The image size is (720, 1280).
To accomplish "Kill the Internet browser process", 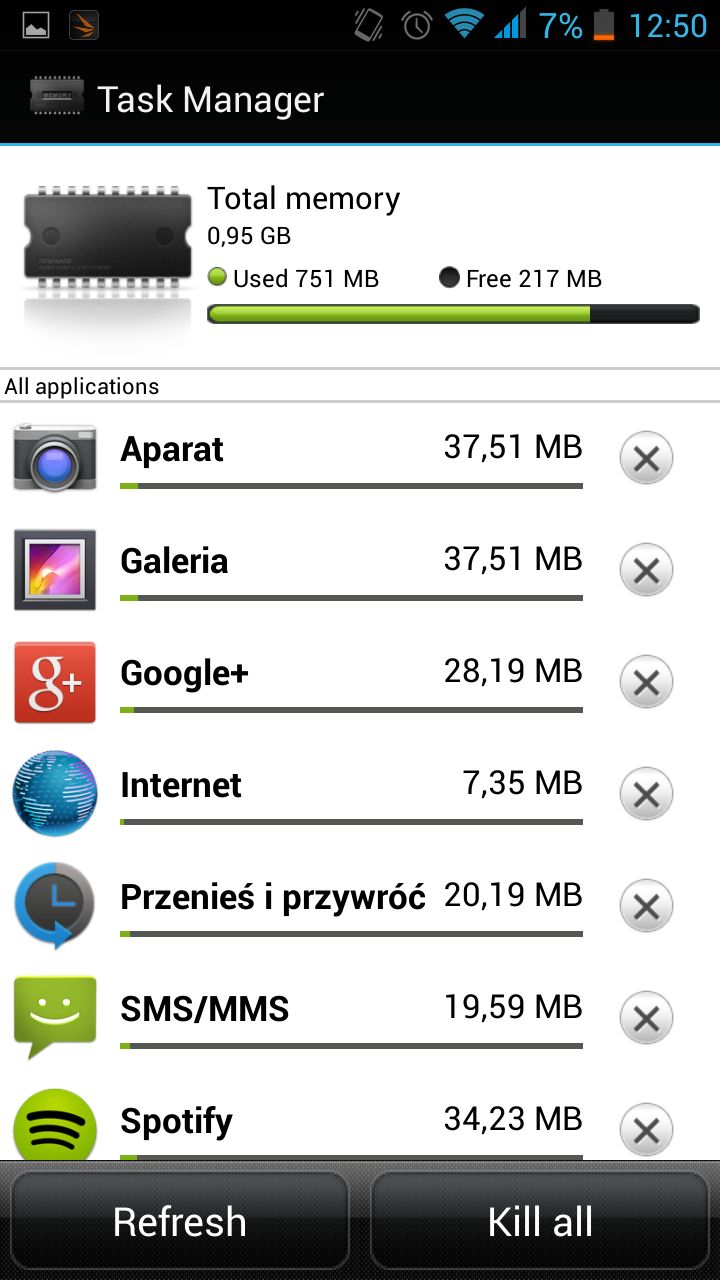I will point(646,795).
